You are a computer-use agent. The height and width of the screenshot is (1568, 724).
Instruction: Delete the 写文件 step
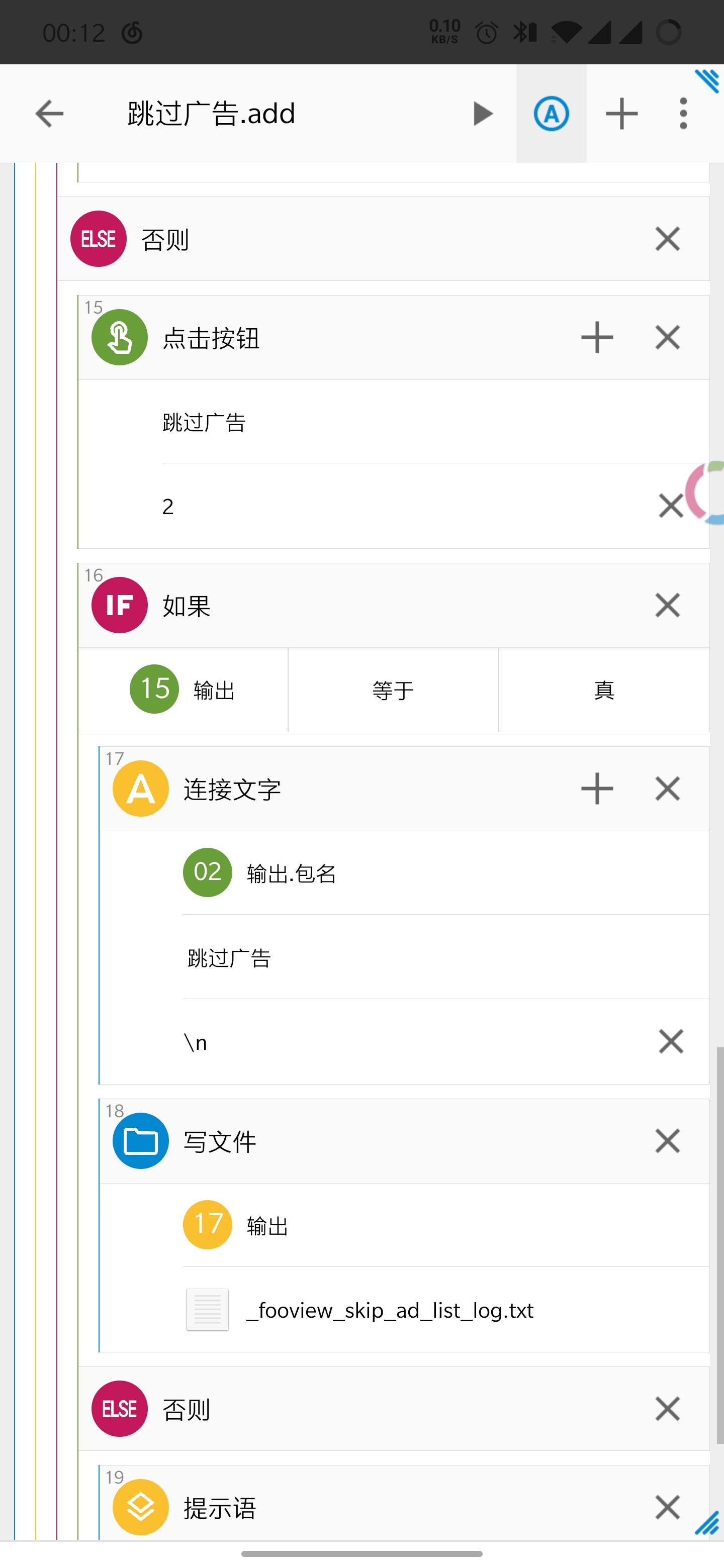click(667, 1141)
